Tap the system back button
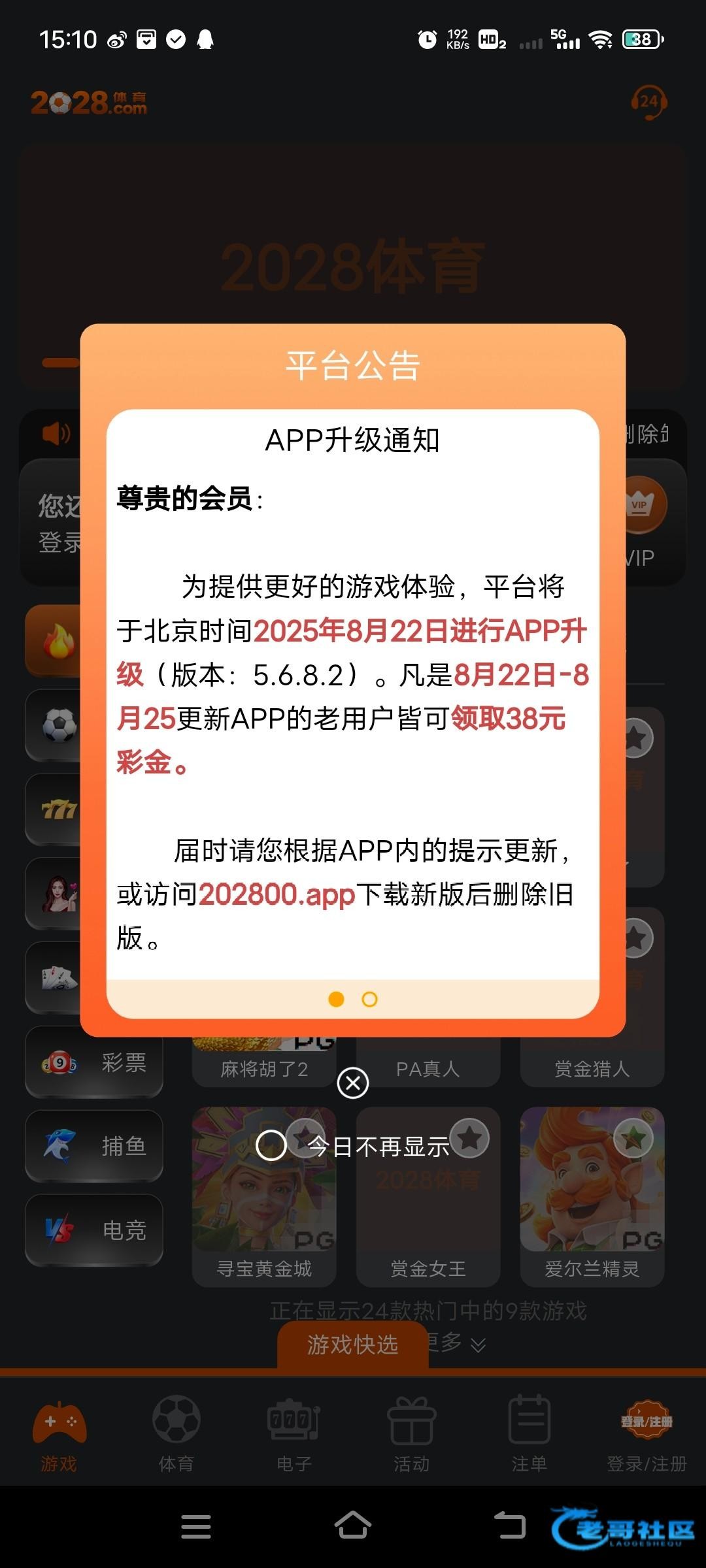706x1568 pixels. pyautogui.click(x=510, y=1526)
